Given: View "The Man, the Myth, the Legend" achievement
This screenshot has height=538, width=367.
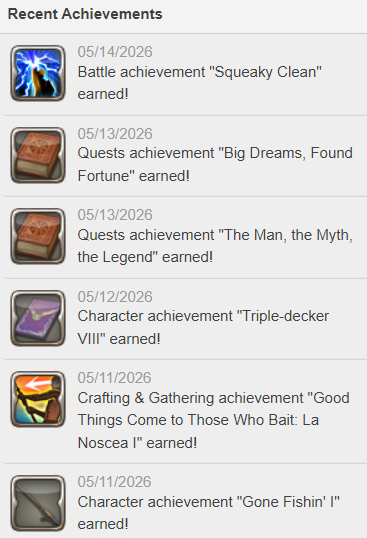Looking at the screenshot, I should click(x=184, y=237).
